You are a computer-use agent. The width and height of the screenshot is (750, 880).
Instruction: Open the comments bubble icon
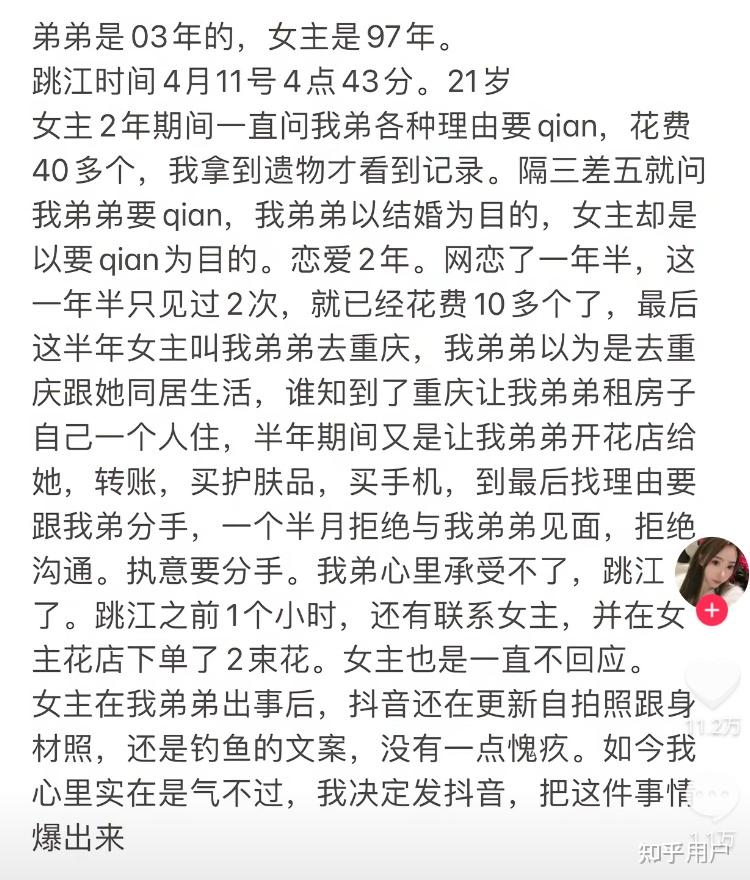point(712,797)
